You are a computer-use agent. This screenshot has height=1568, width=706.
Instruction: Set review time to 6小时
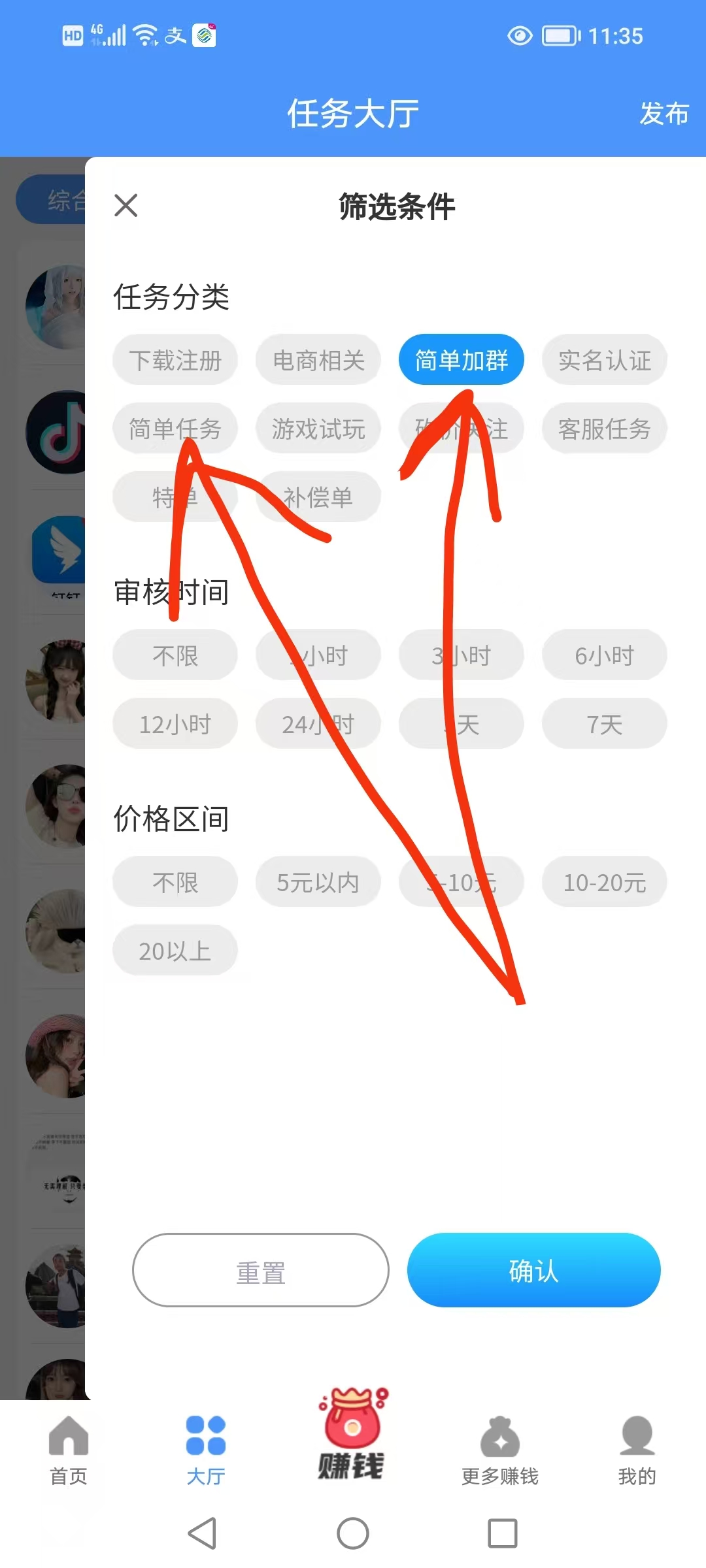(604, 655)
